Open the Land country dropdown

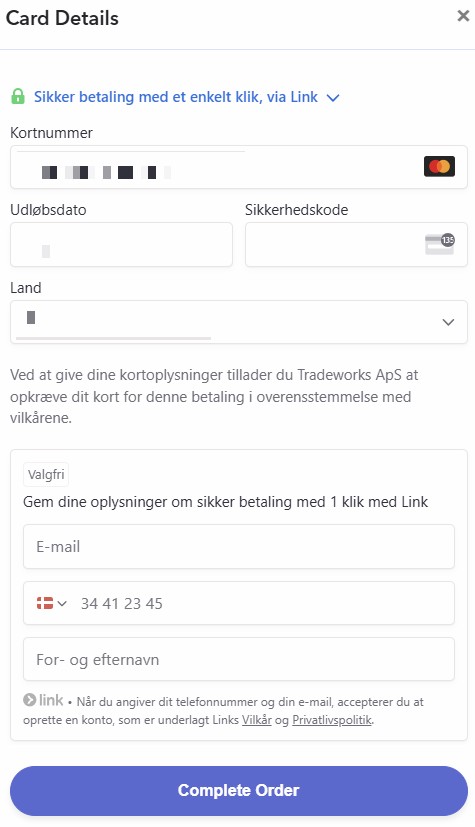coord(239,322)
